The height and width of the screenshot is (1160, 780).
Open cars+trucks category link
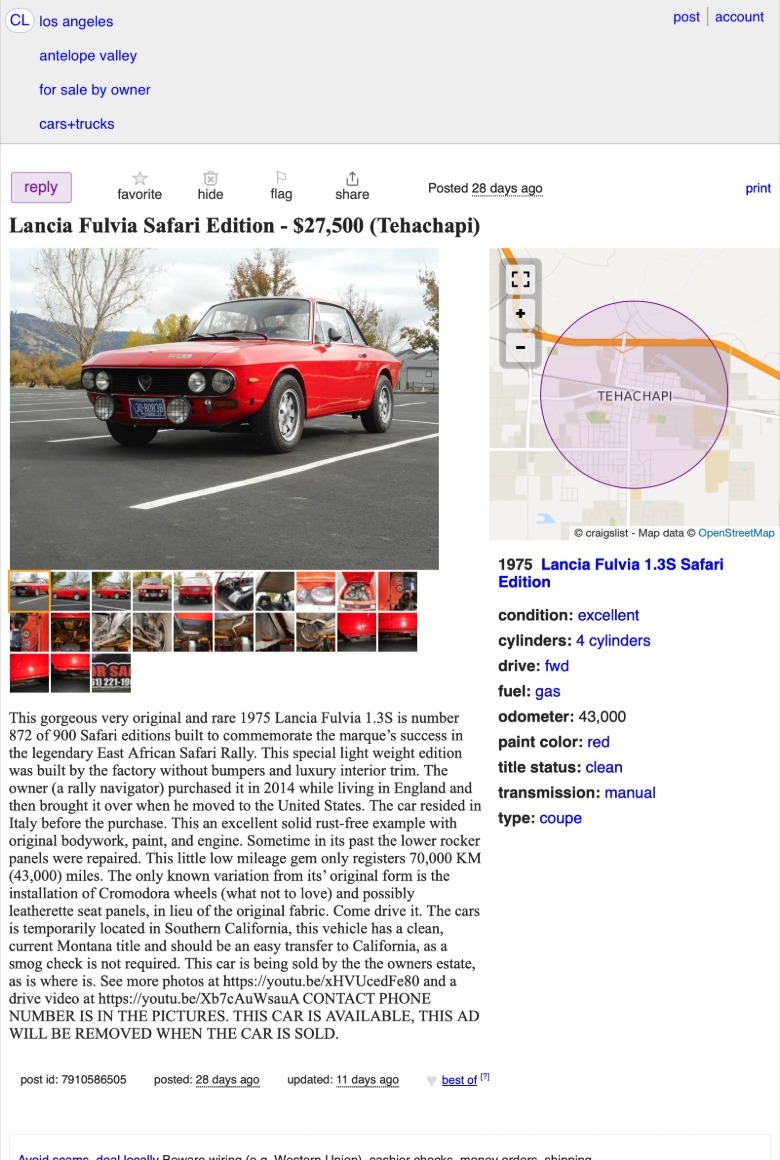[x=77, y=124]
